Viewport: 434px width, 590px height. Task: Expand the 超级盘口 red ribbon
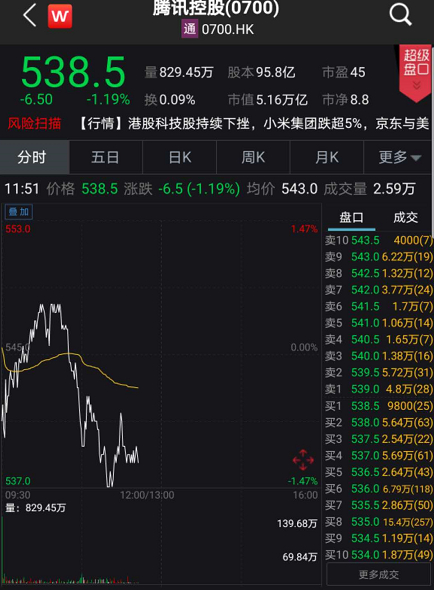(415, 73)
